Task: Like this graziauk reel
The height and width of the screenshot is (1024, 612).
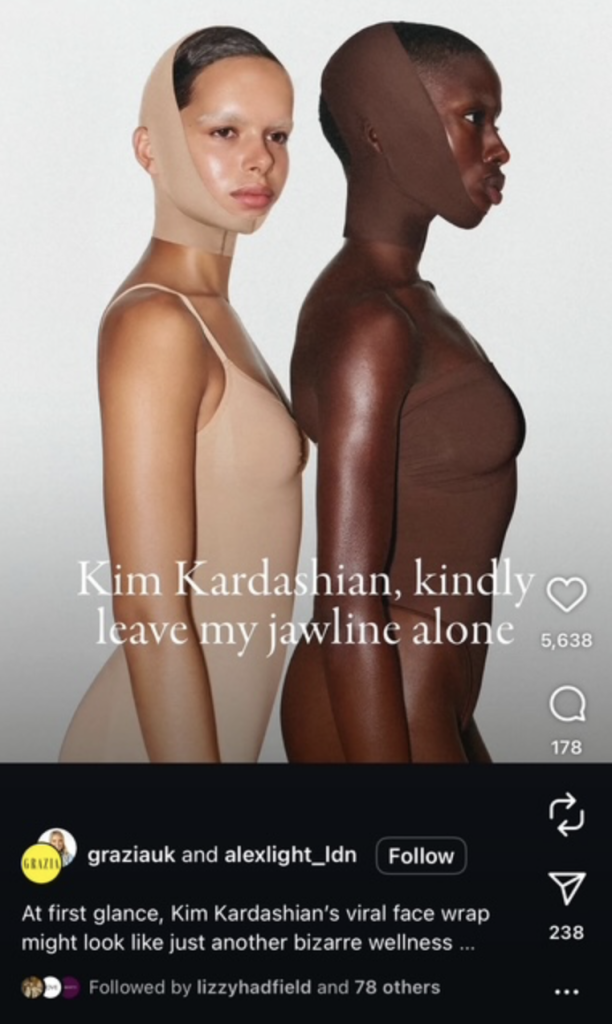Action: [567, 595]
